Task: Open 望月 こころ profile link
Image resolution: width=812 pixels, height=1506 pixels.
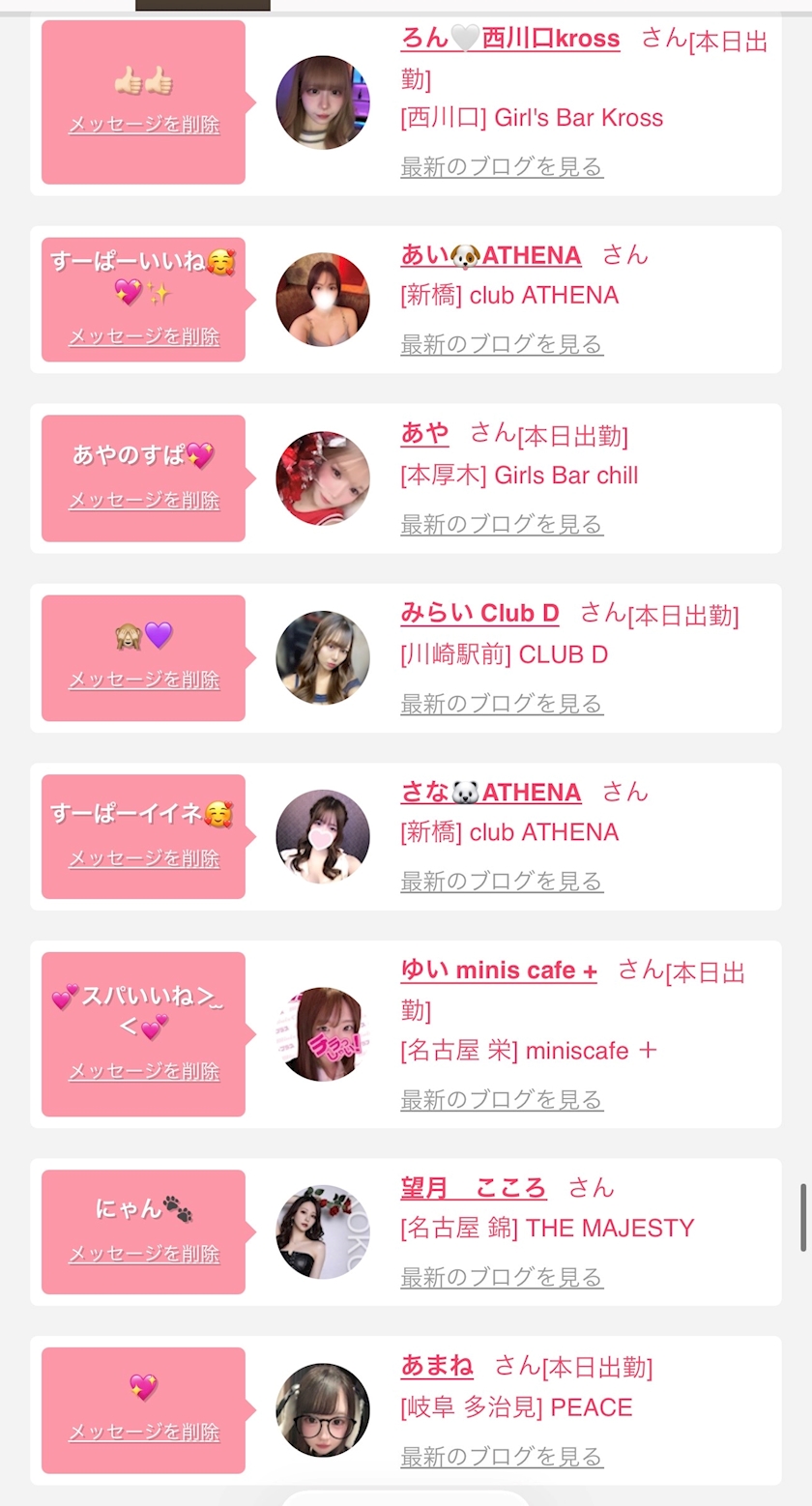Action: tap(474, 1188)
